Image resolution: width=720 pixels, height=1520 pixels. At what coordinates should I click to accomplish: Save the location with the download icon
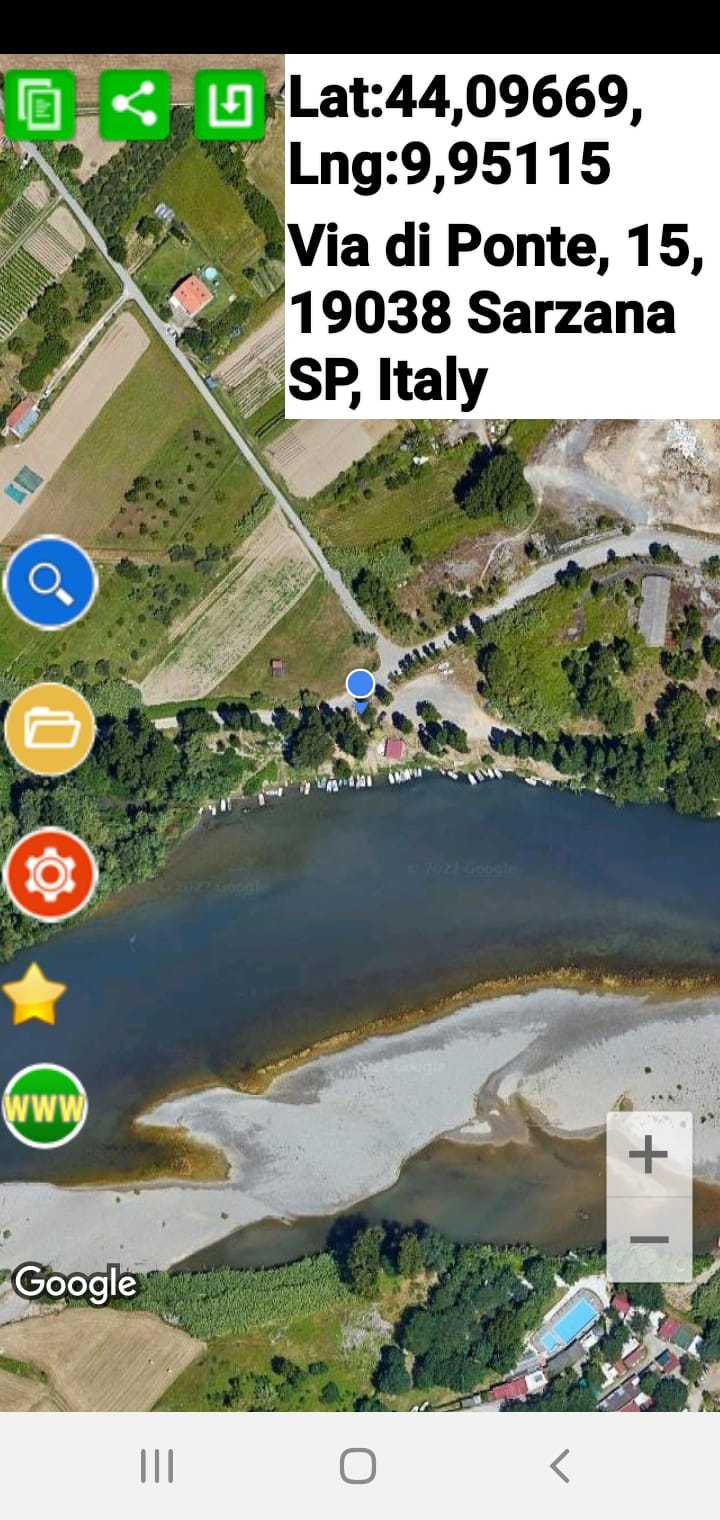[229, 105]
